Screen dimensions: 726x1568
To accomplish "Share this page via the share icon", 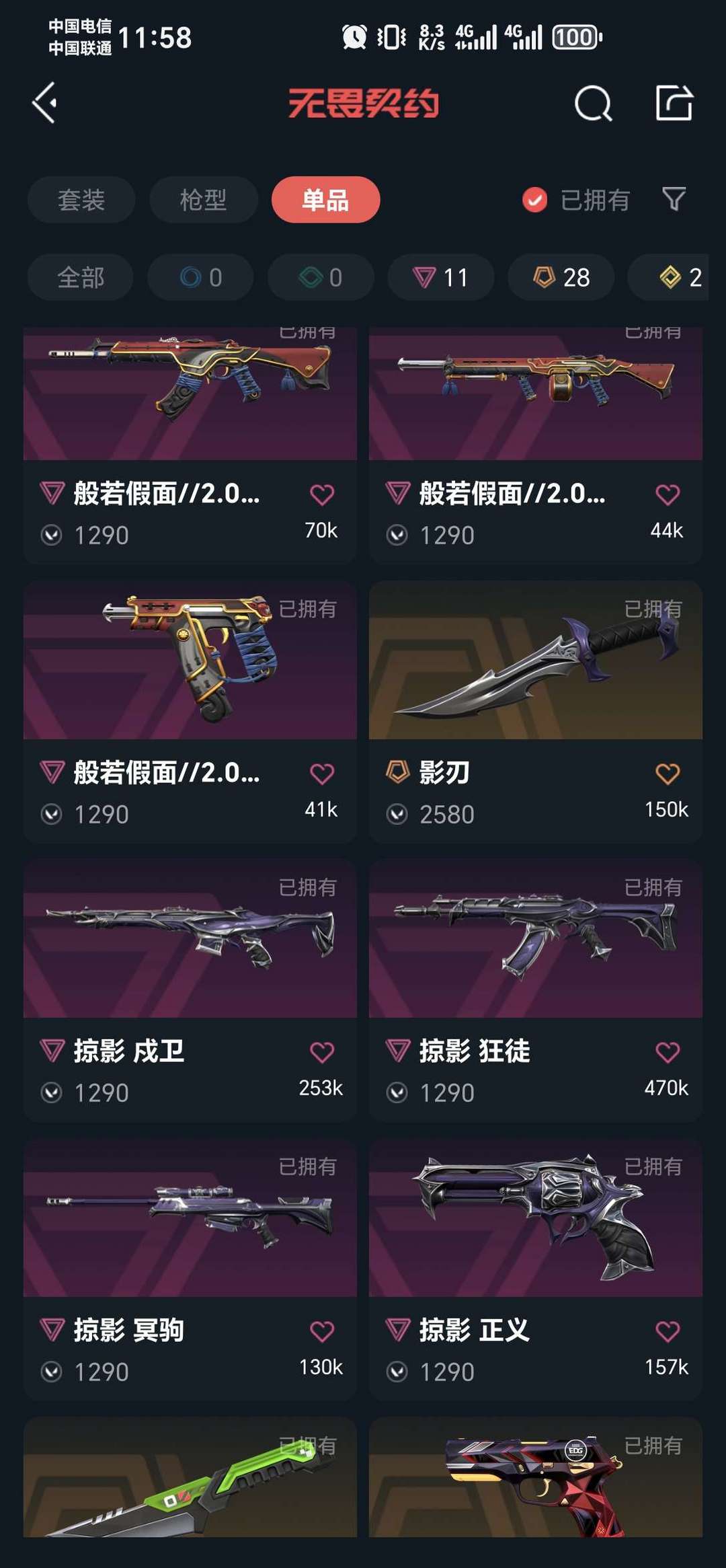I will 674,104.
